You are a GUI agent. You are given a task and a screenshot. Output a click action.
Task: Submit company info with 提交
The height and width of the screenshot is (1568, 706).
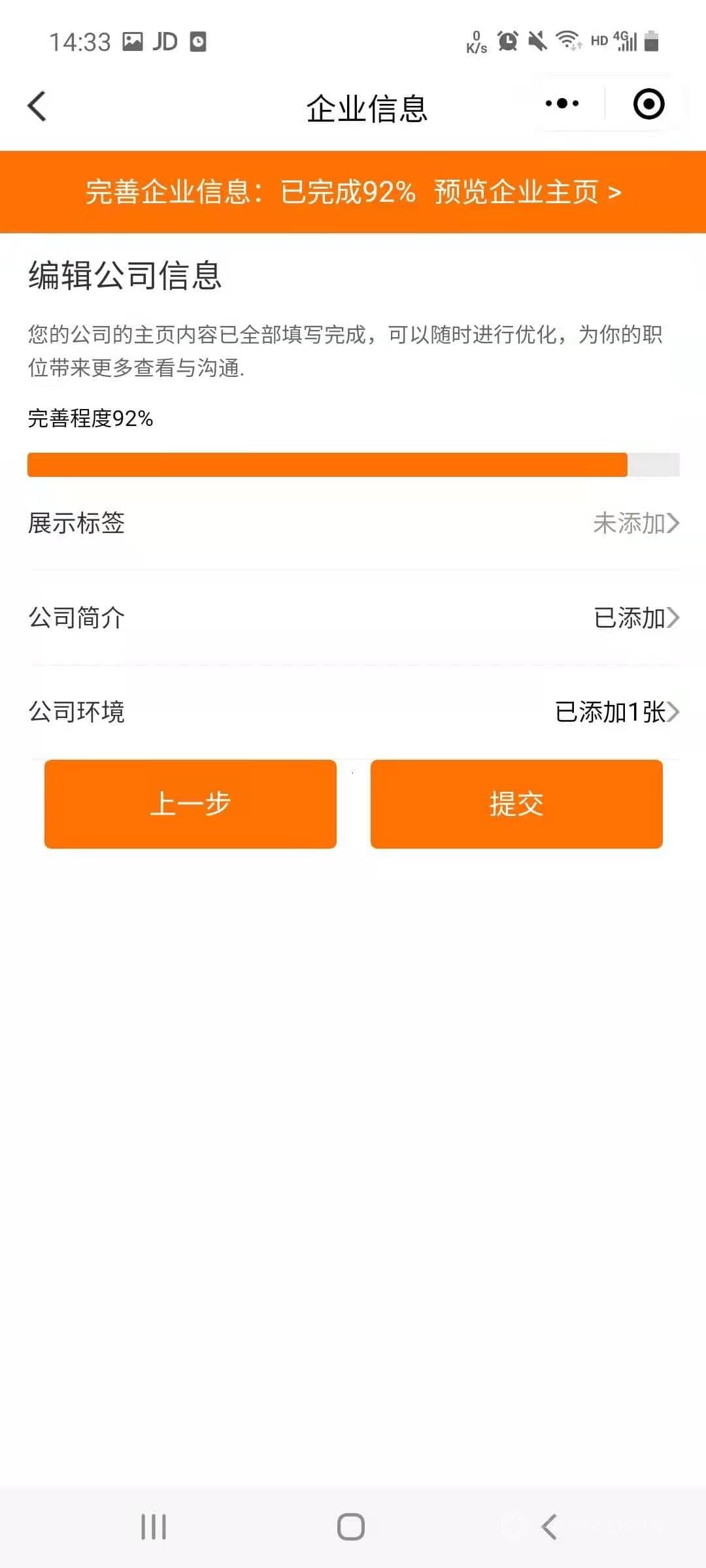(x=516, y=804)
